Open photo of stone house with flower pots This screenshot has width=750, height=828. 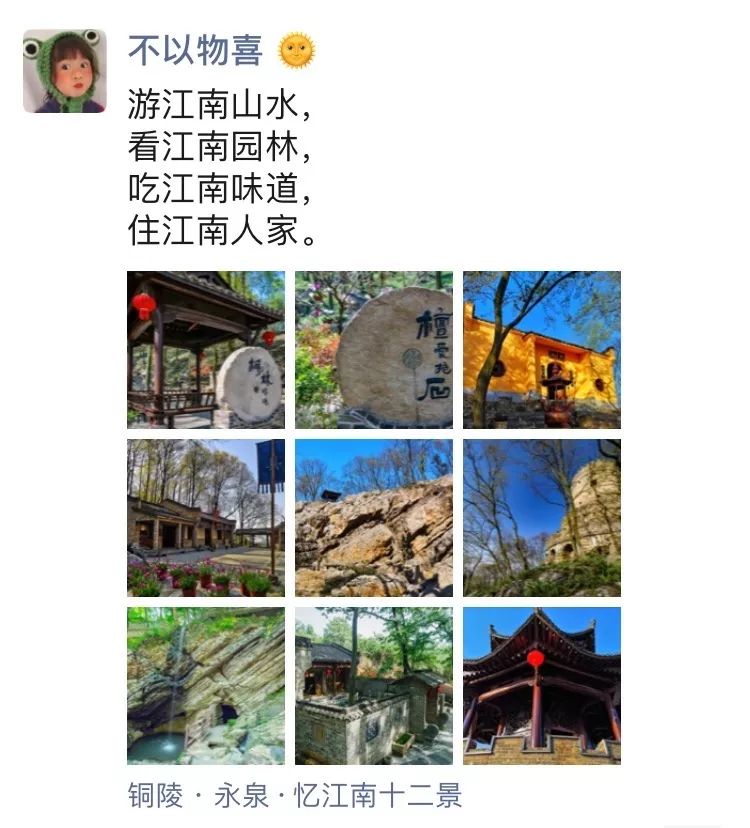pyautogui.click(x=206, y=518)
